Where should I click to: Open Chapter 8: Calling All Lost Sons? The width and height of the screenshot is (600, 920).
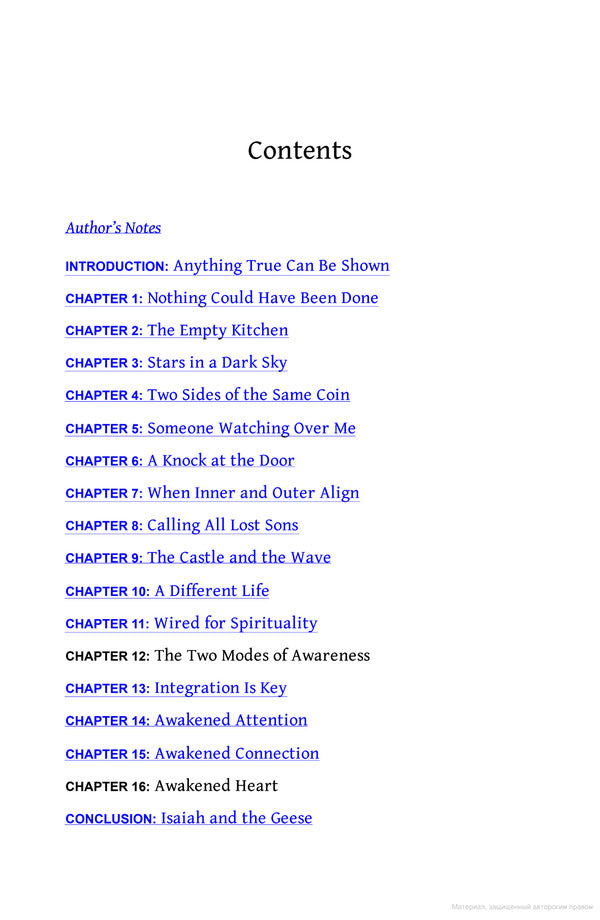click(x=182, y=526)
